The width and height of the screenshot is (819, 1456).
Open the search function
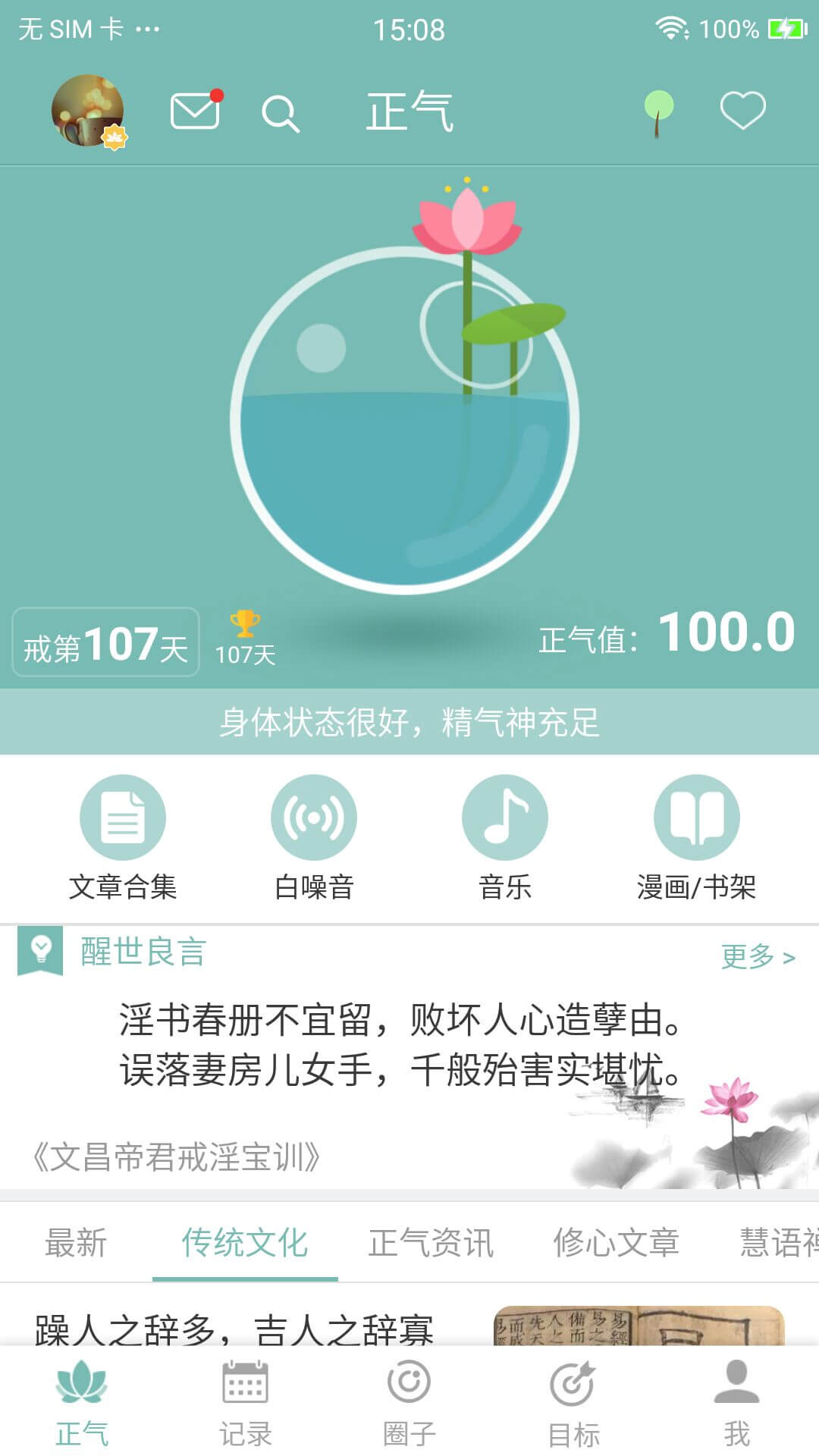click(x=281, y=112)
